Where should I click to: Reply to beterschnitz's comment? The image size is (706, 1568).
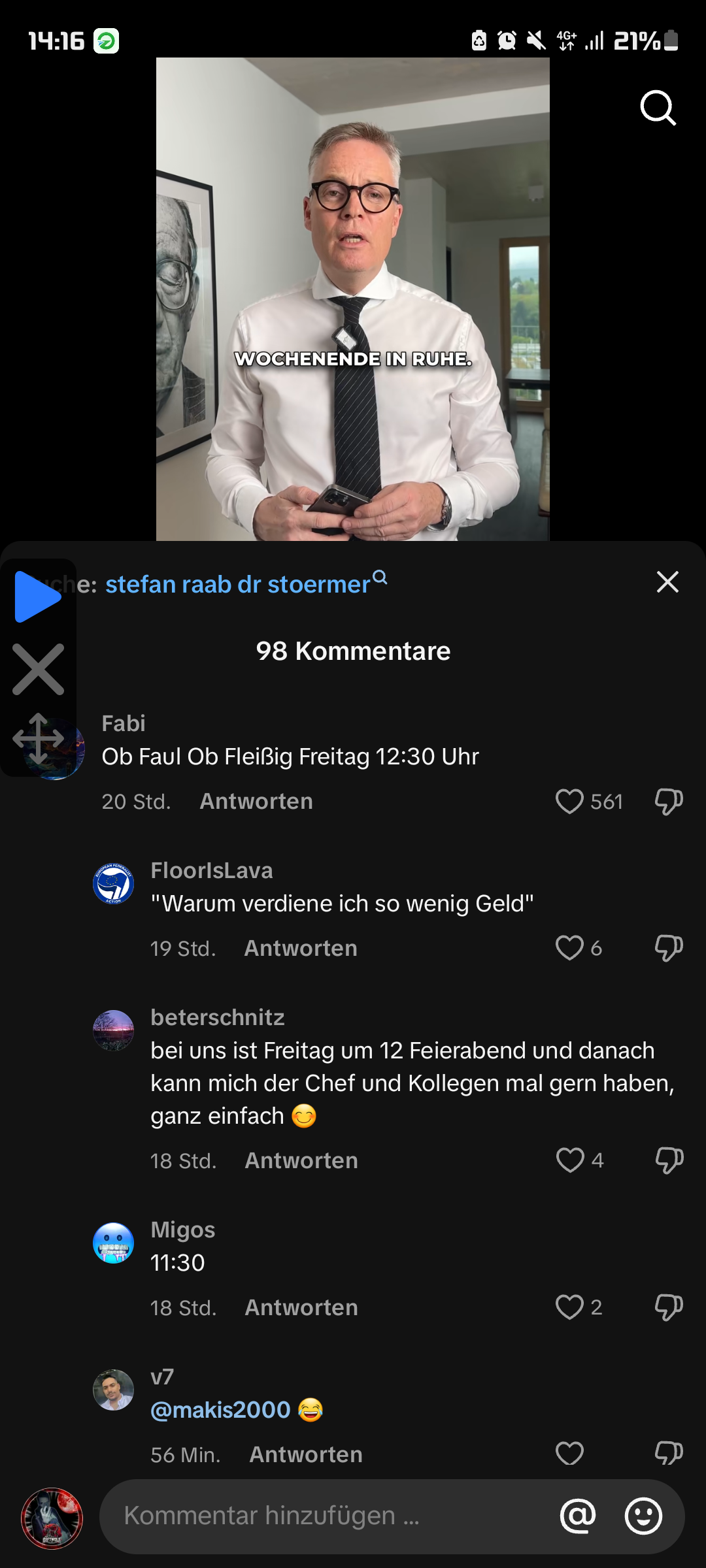click(301, 1160)
